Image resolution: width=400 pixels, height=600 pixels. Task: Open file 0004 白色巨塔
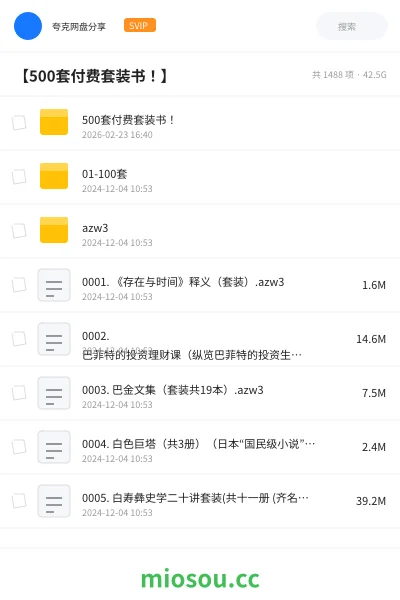coord(200,447)
